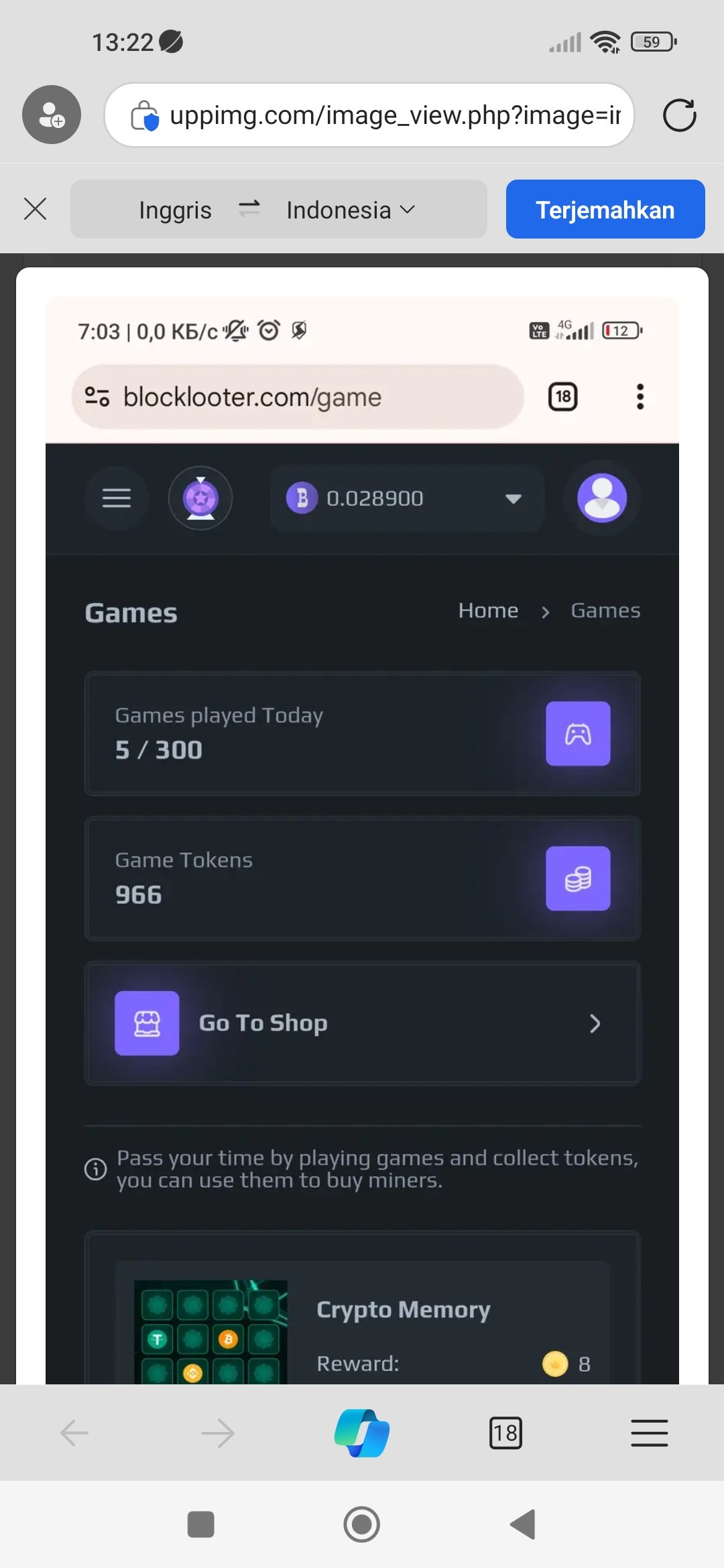Open the browser hamburger menu
The height and width of the screenshot is (1568, 724).
(x=649, y=1433)
